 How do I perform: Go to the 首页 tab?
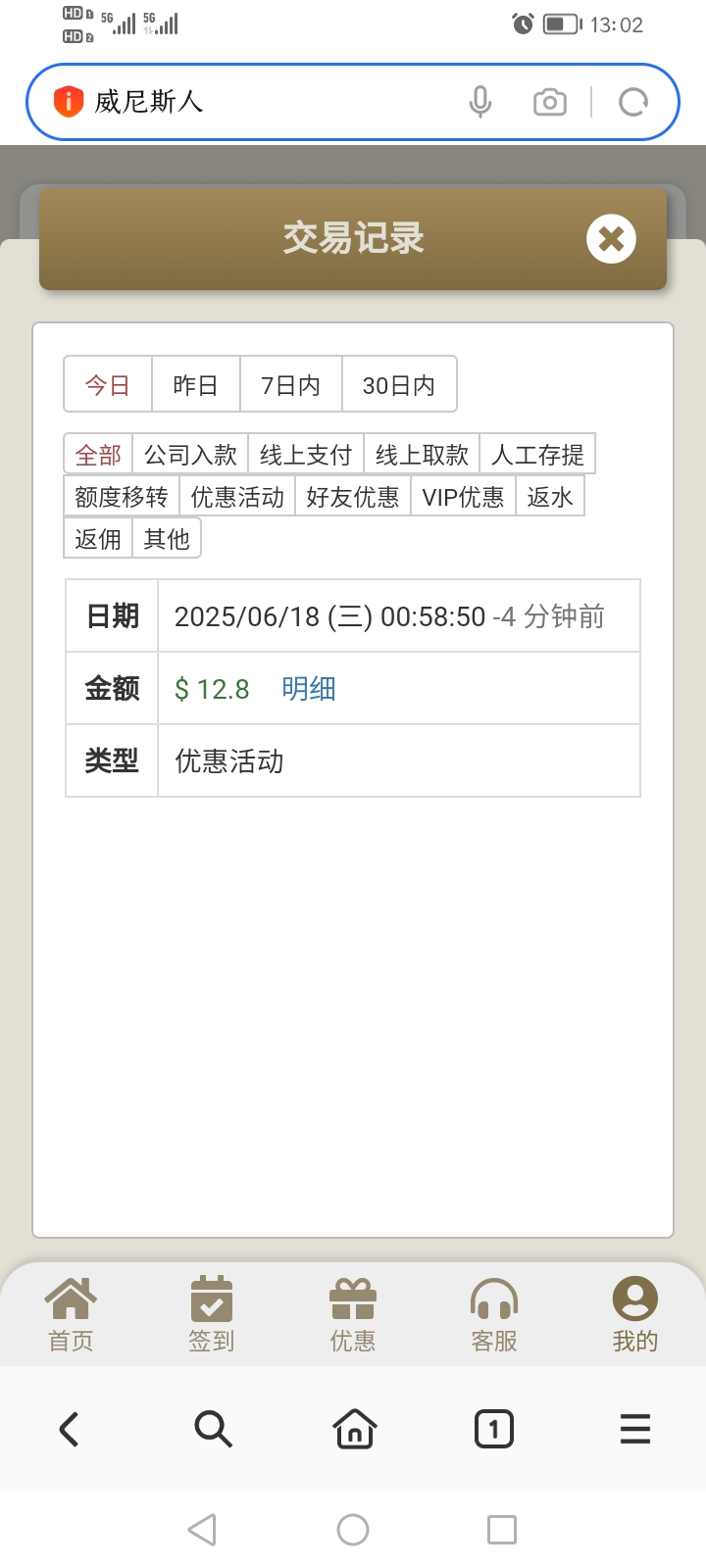click(x=71, y=1314)
